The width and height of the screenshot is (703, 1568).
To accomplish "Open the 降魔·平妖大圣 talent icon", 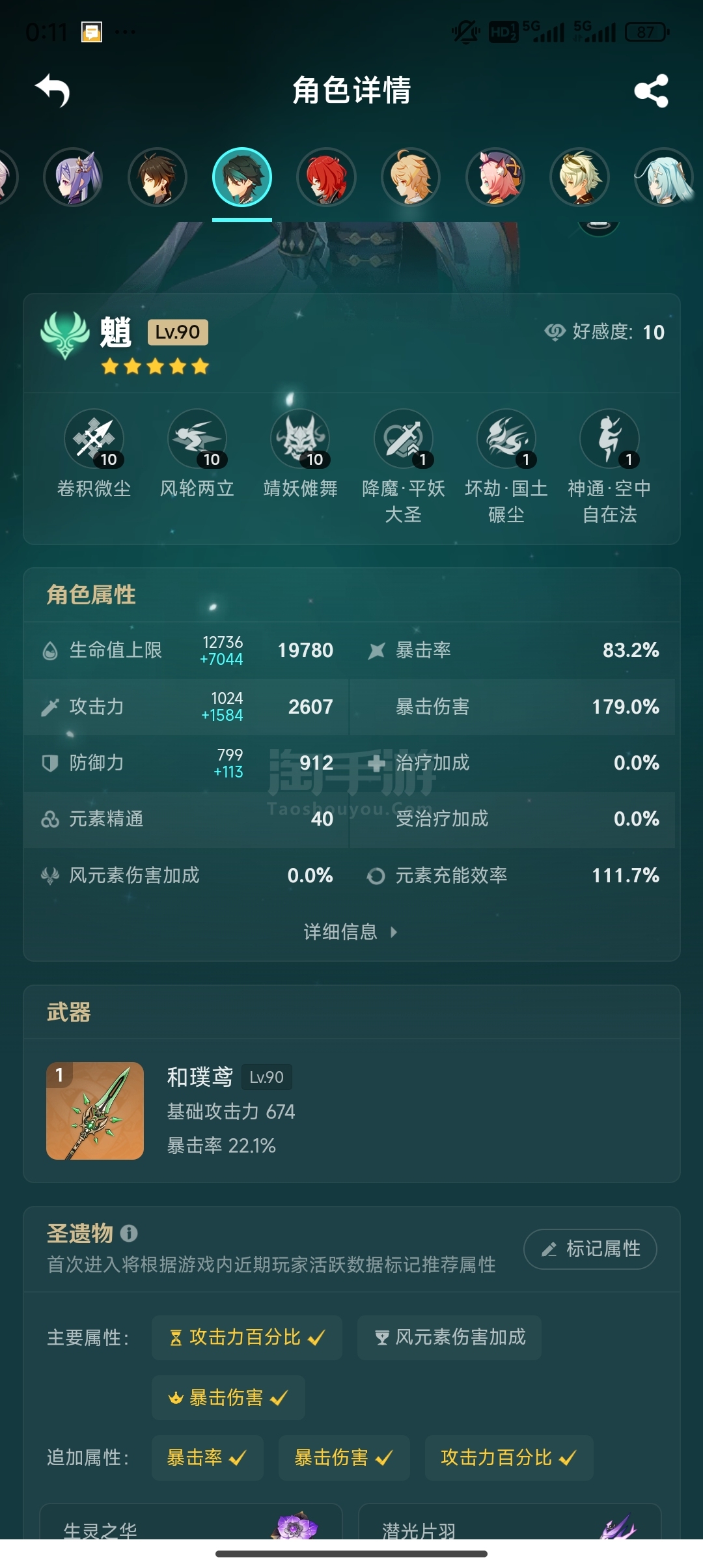I will click(404, 438).
